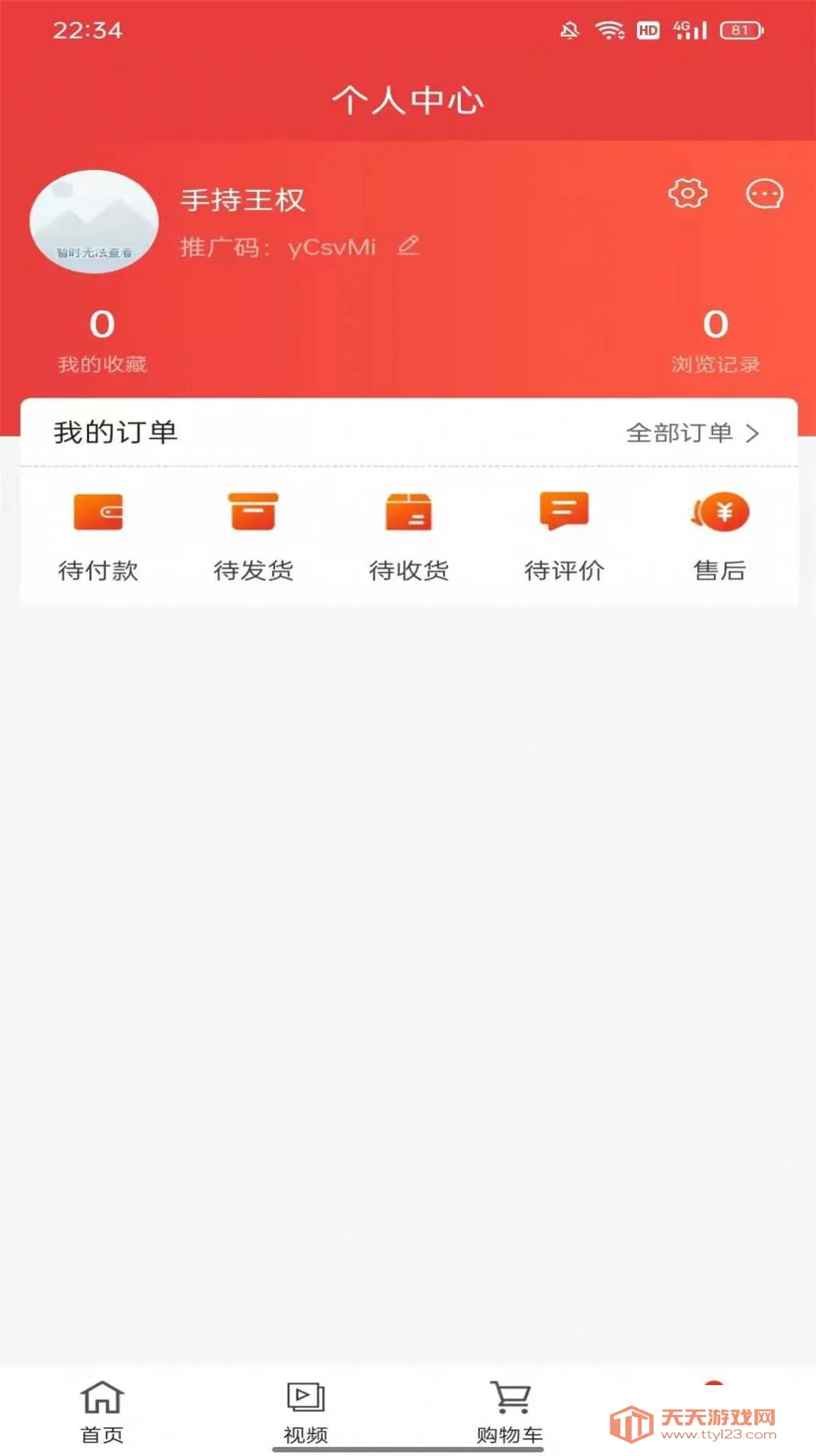Tap the profile avatar image
This screenshot has width=816, height=1456.
pos(93,222)
